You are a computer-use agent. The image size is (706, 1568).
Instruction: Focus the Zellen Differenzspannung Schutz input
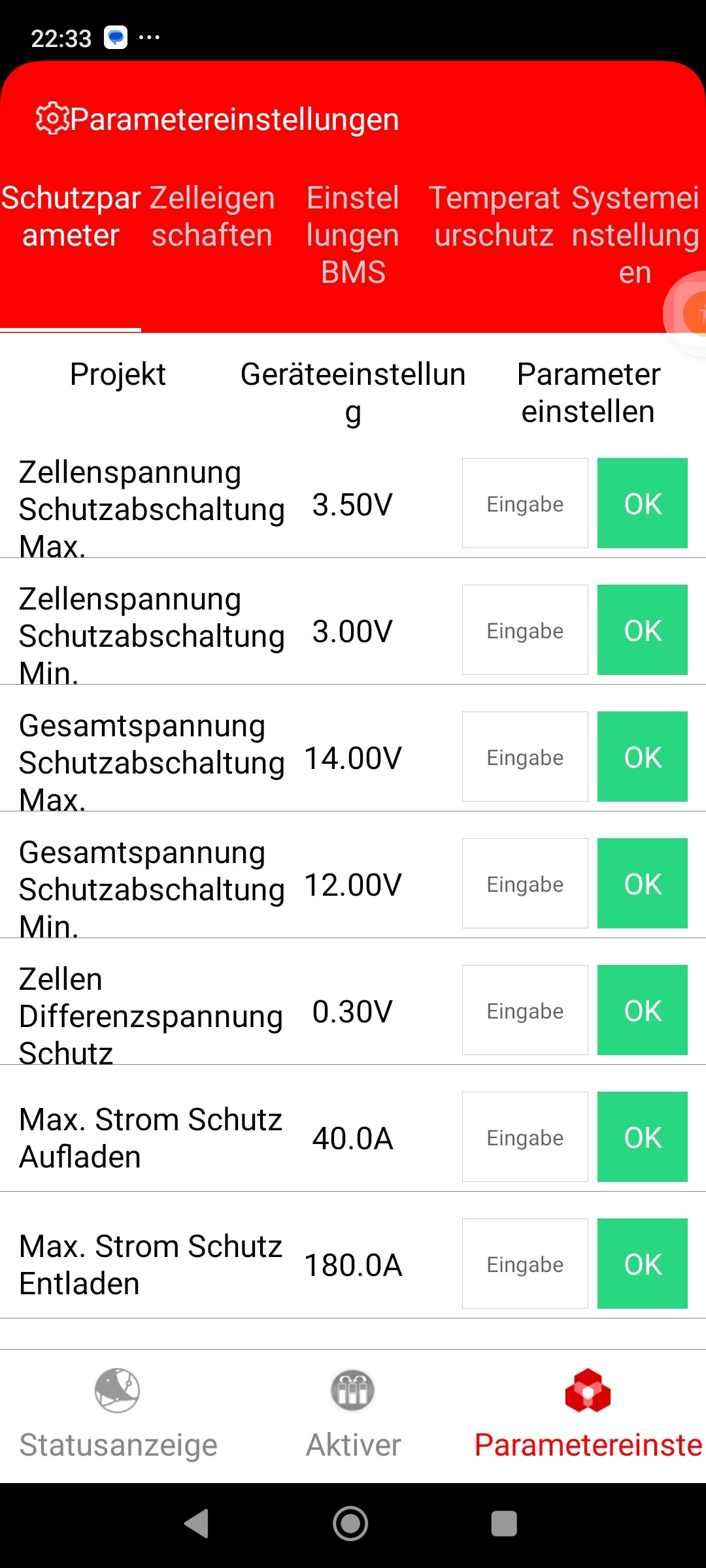coord(525,1010)
